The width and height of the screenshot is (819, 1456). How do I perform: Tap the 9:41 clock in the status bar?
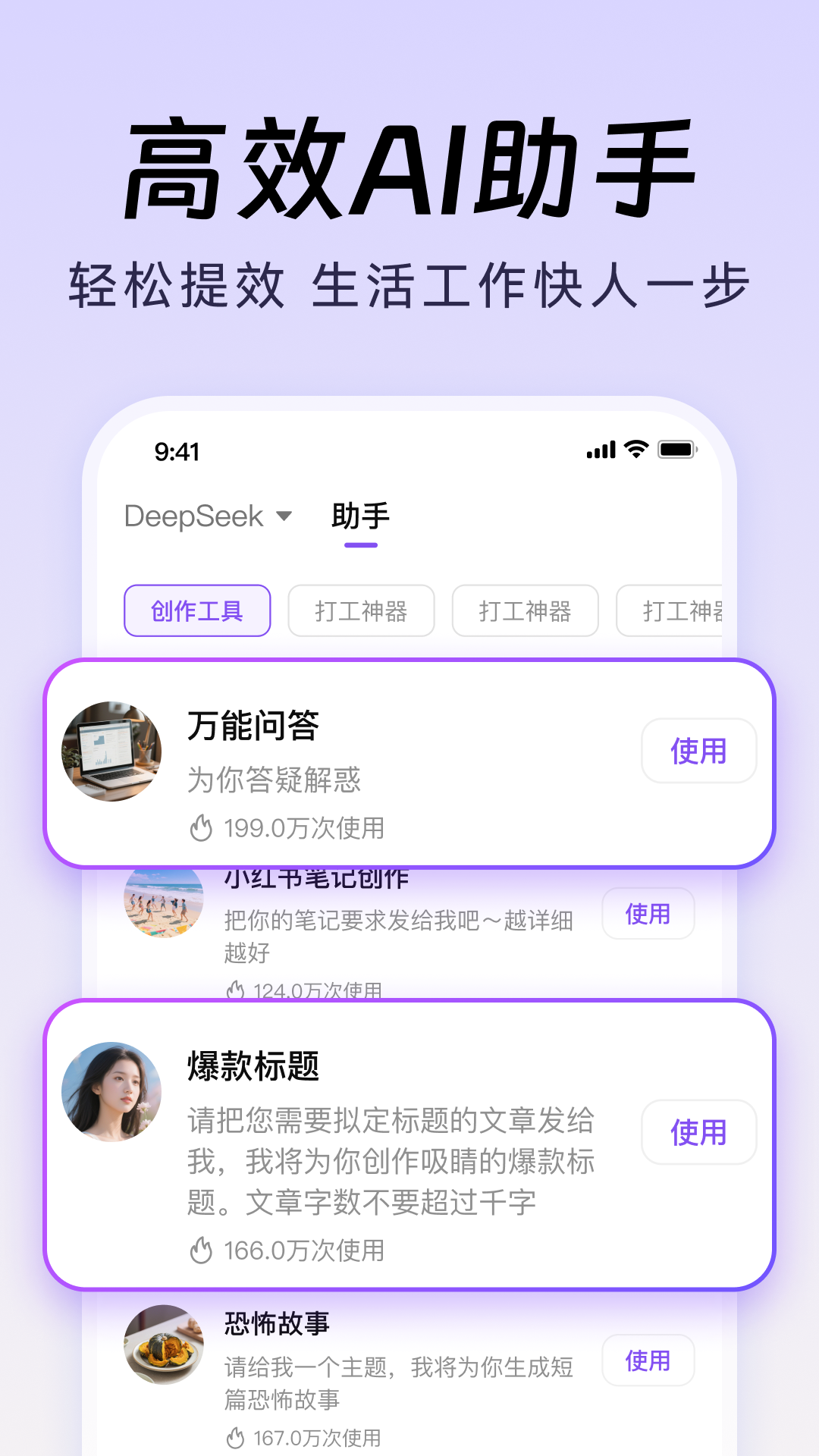[x=174, y=451]
